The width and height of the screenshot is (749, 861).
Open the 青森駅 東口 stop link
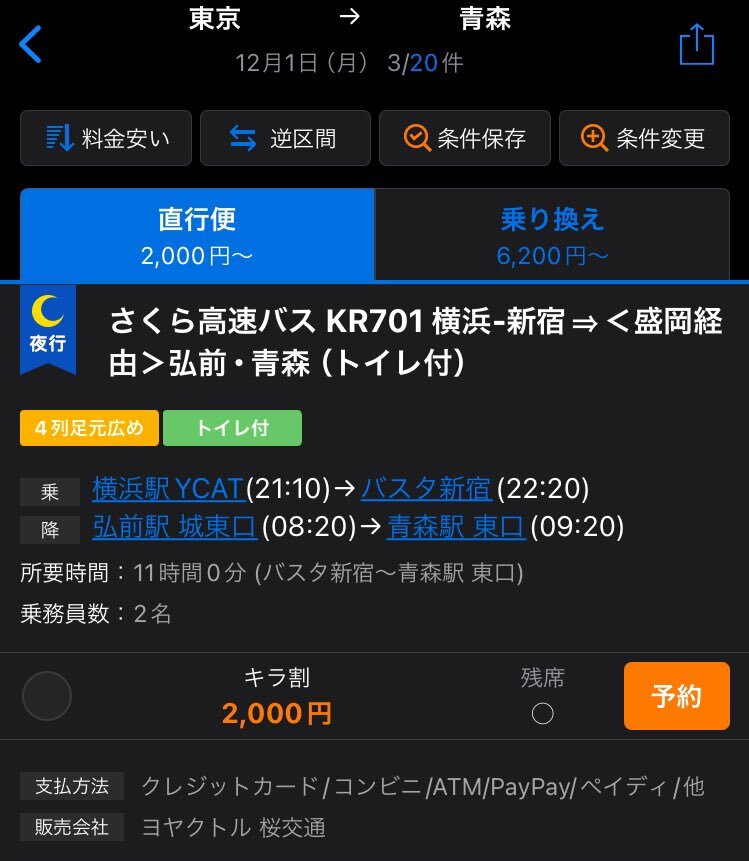(x=455, y=525)
